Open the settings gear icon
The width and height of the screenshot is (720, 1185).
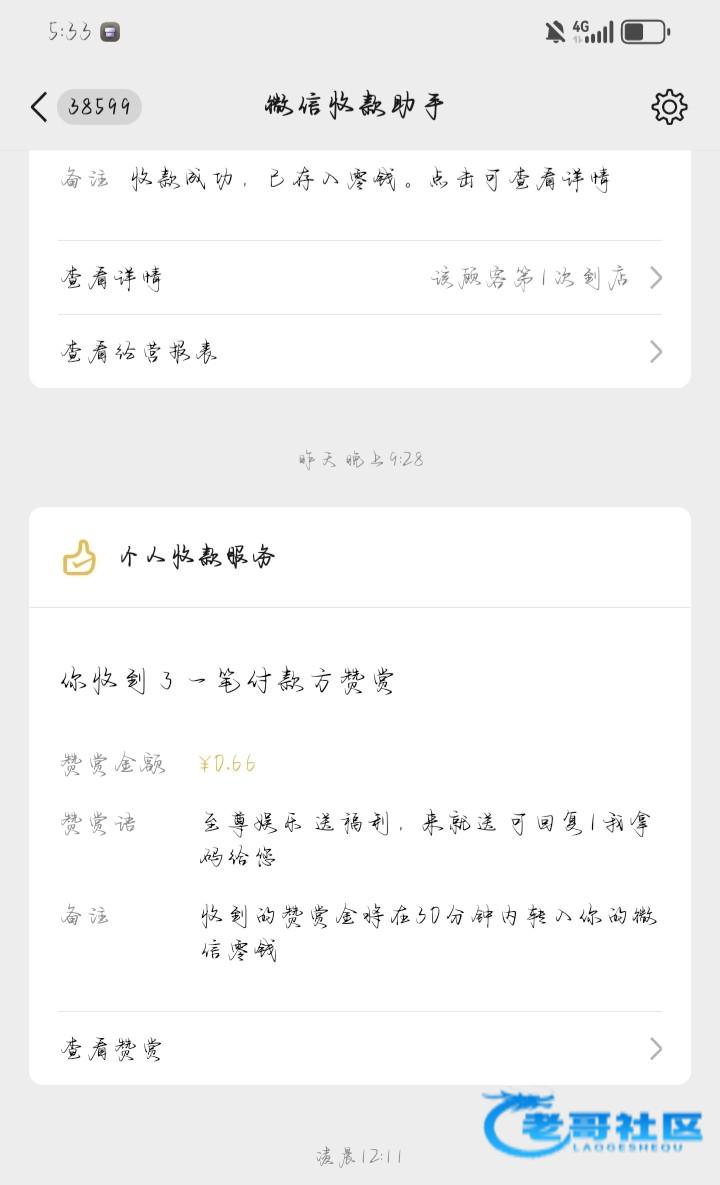pos(669,107)
